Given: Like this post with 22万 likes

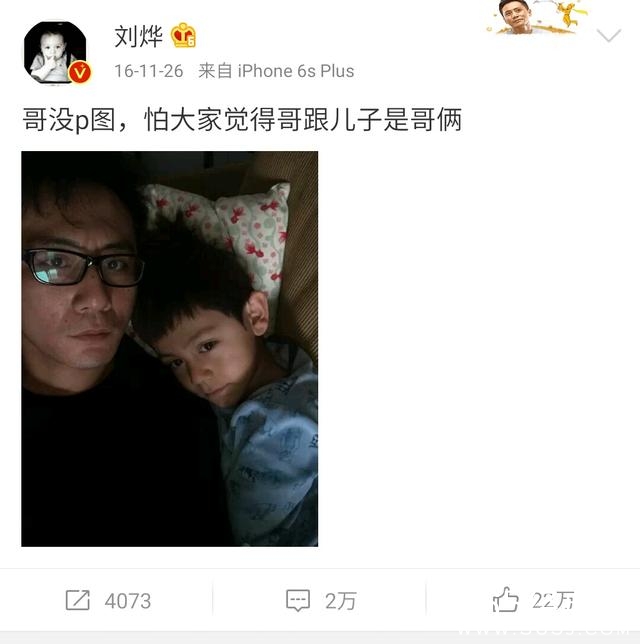Looking at the screenshot, I should (x=533, y=600).
